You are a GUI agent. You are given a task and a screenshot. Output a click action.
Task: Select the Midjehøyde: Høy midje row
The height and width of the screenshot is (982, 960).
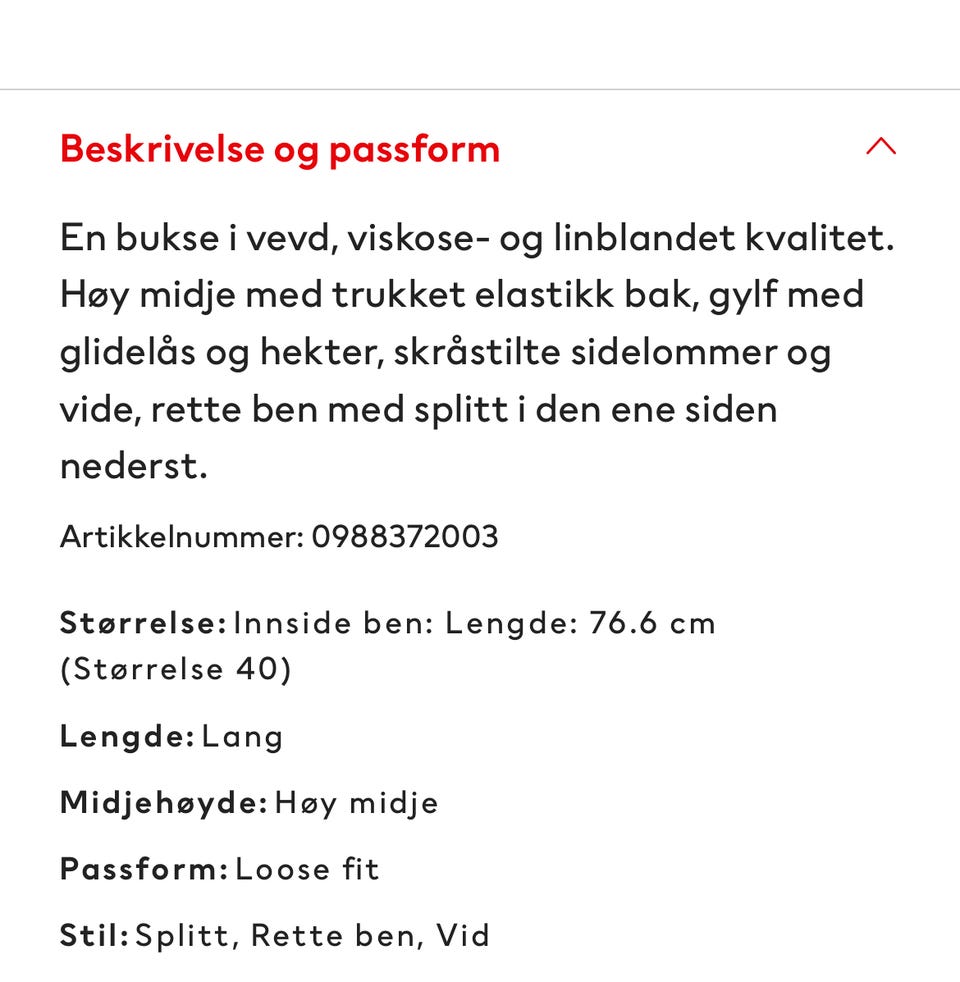point(250,802)
